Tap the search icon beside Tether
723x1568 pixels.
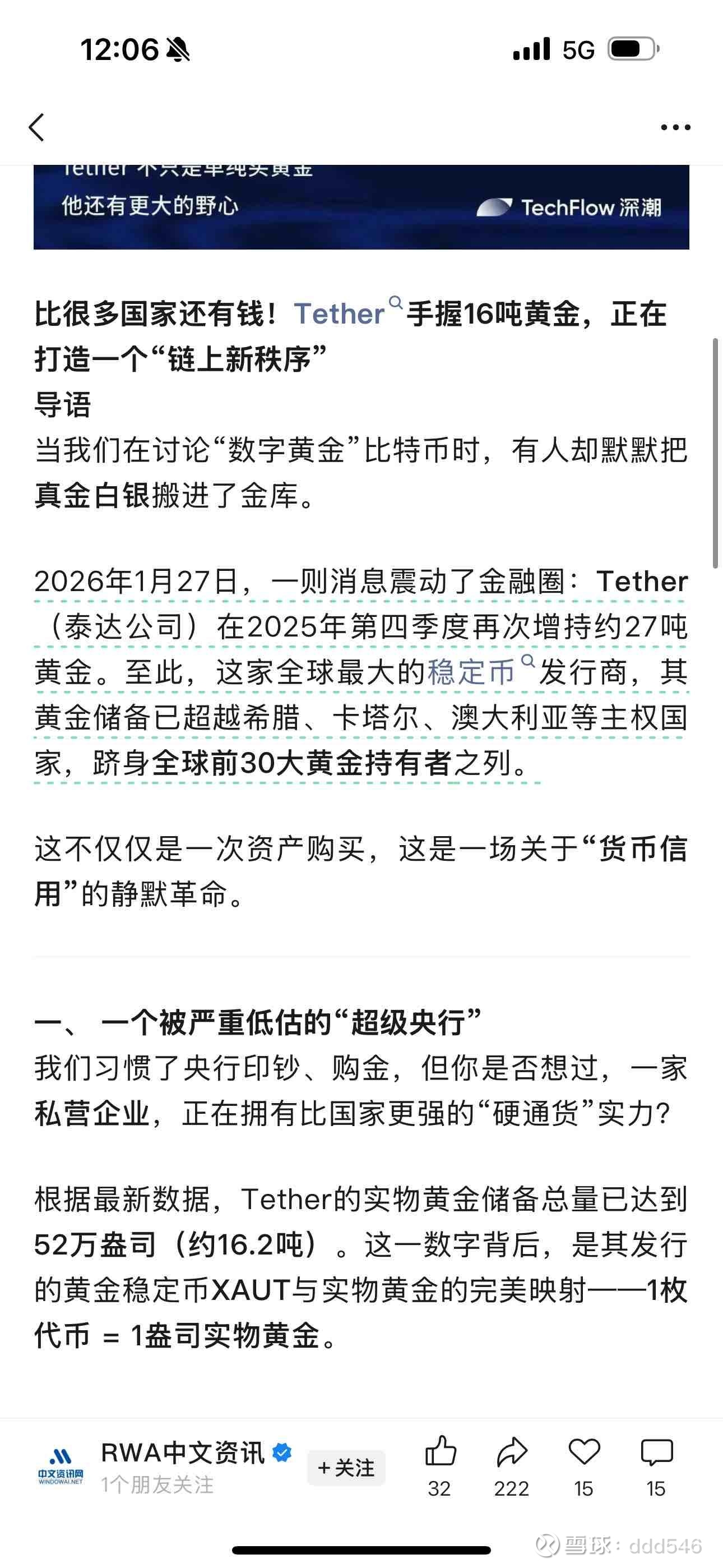(x=397, y=304)
